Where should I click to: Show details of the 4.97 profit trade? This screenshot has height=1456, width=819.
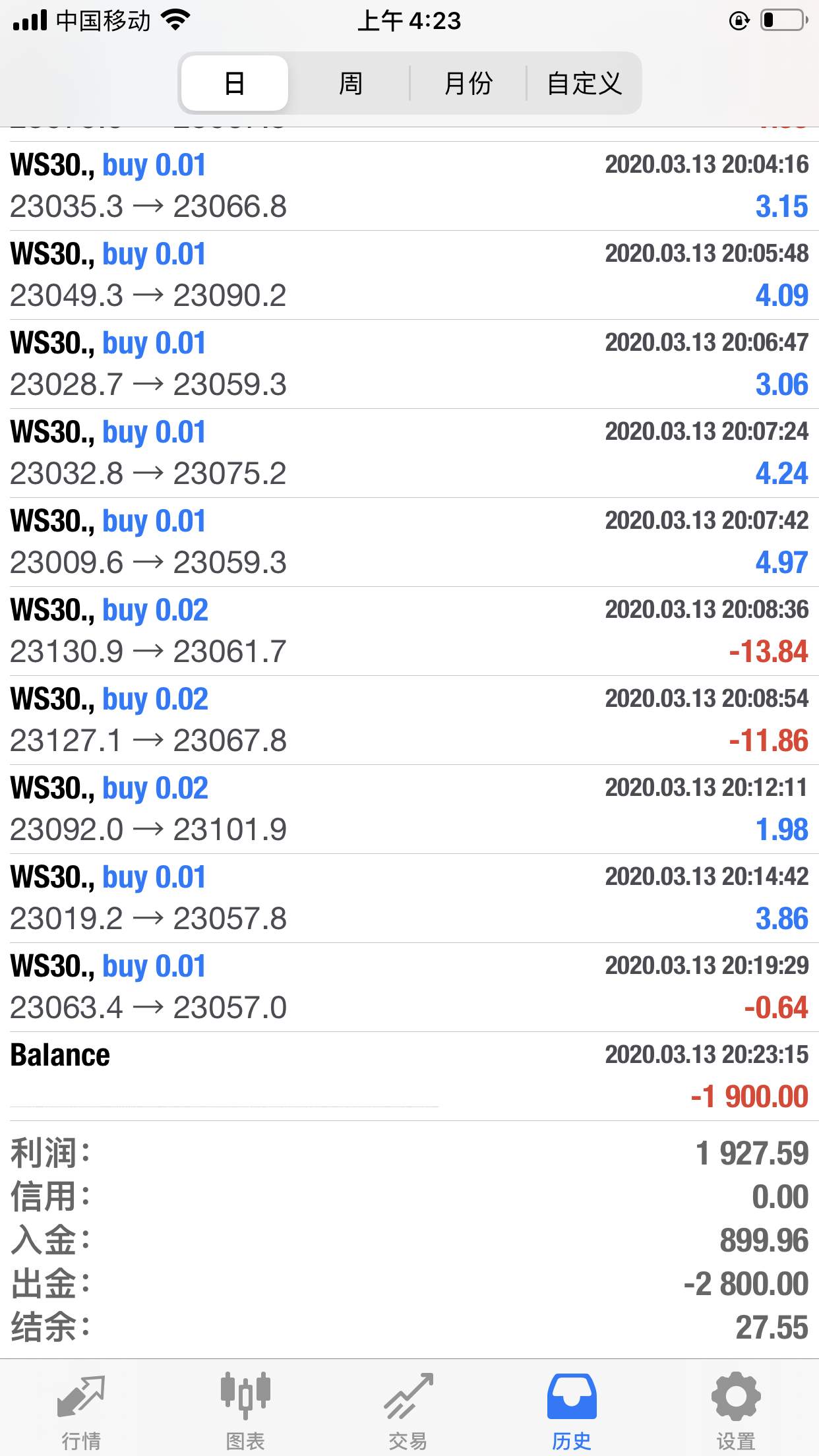[x=409, y=542]
